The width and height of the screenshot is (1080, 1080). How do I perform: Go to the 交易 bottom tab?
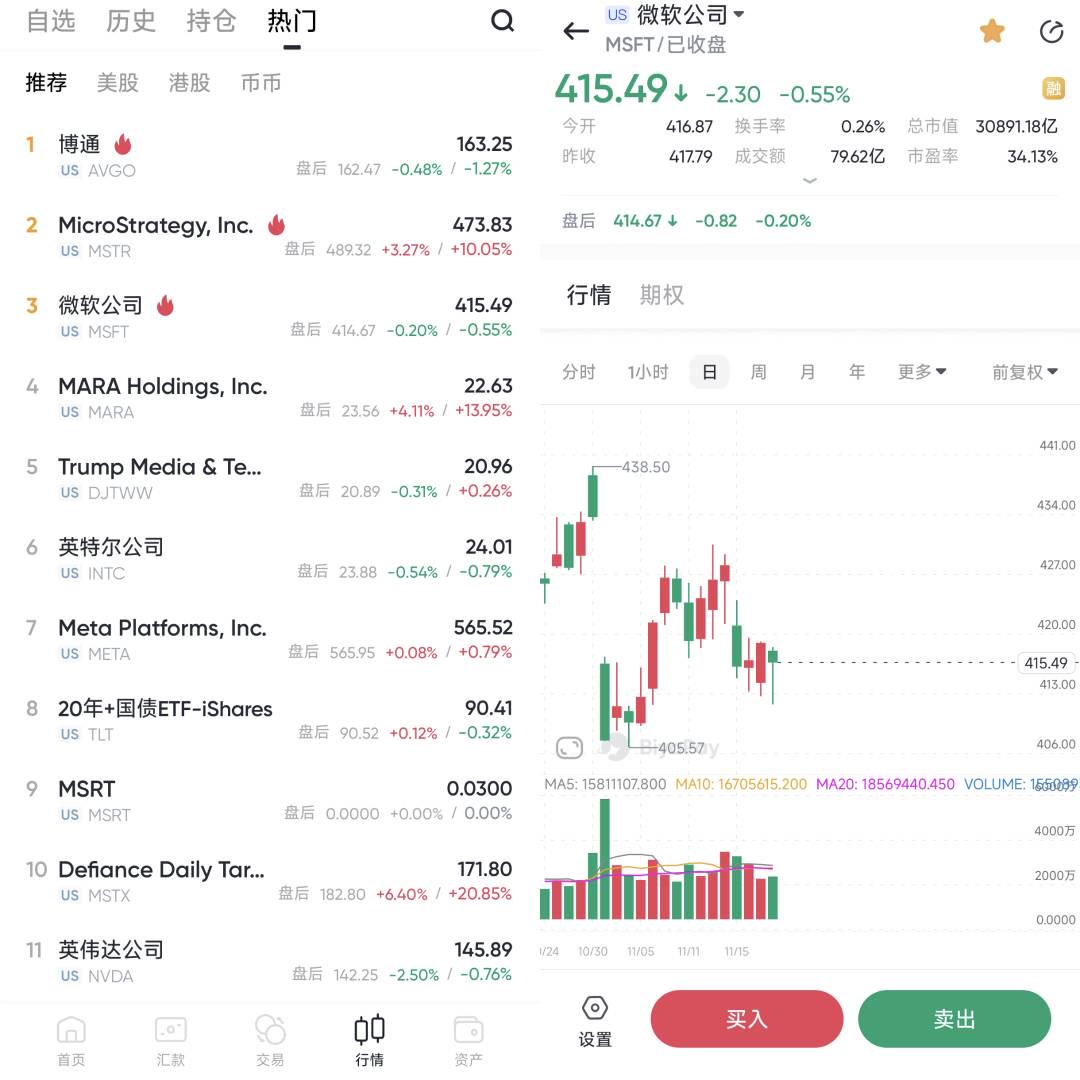click(x=270, y=1040)
